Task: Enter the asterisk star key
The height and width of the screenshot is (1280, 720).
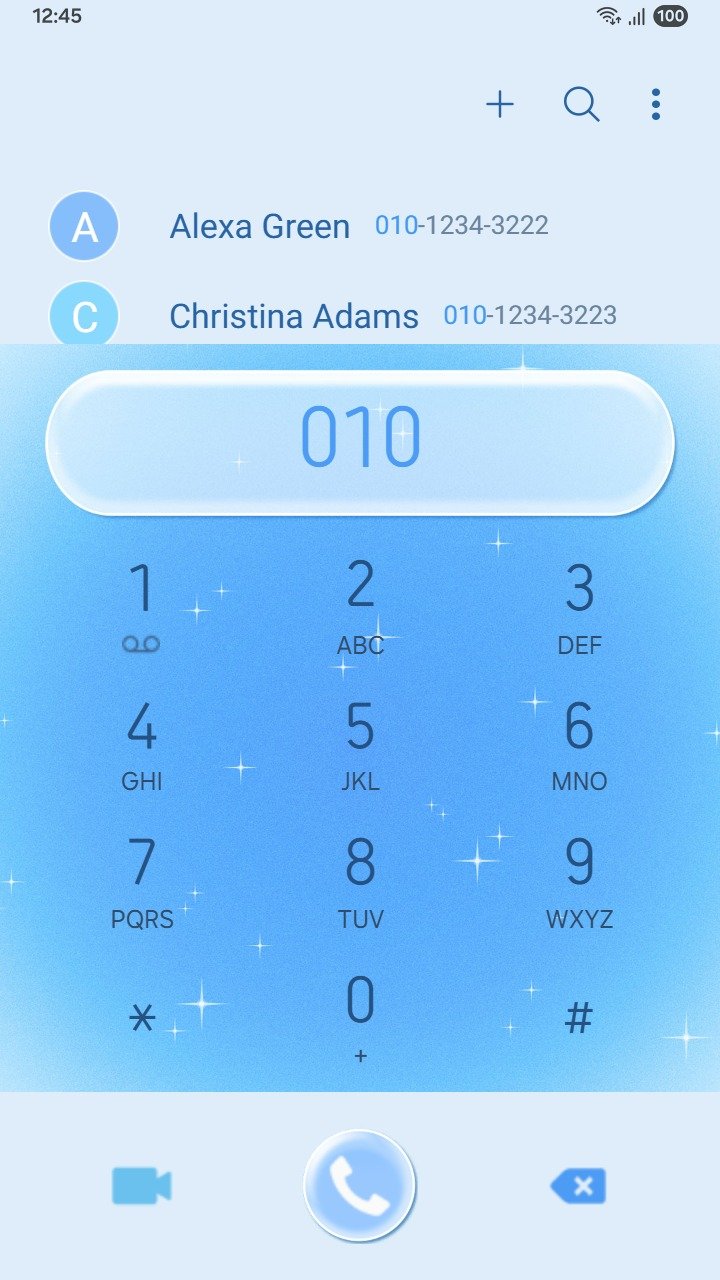Action: pos(142,1018)
